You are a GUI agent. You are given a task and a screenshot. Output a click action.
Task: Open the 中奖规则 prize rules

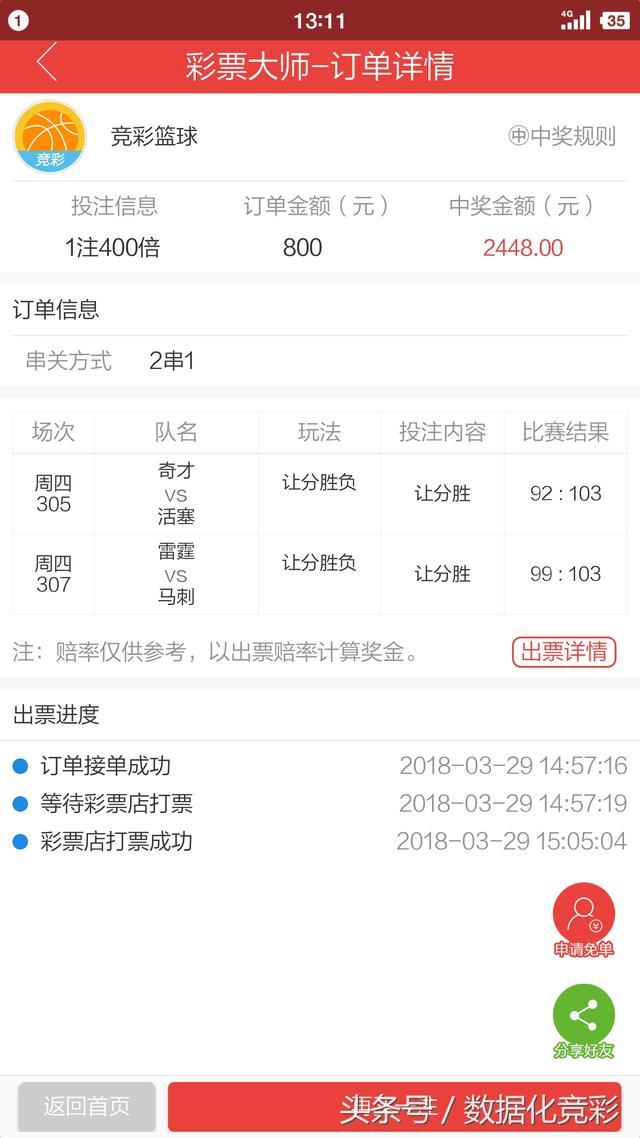(x=562, y=136)
